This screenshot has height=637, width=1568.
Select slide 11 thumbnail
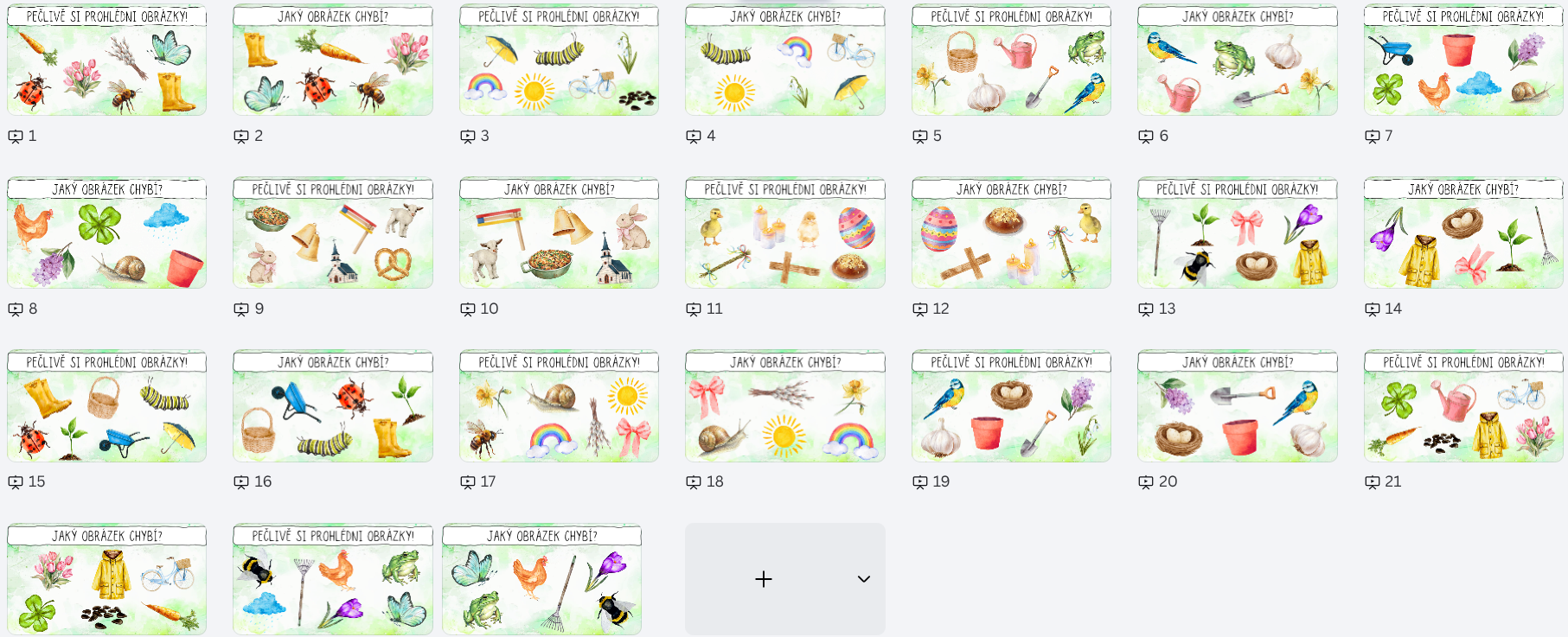pos(785,233)
